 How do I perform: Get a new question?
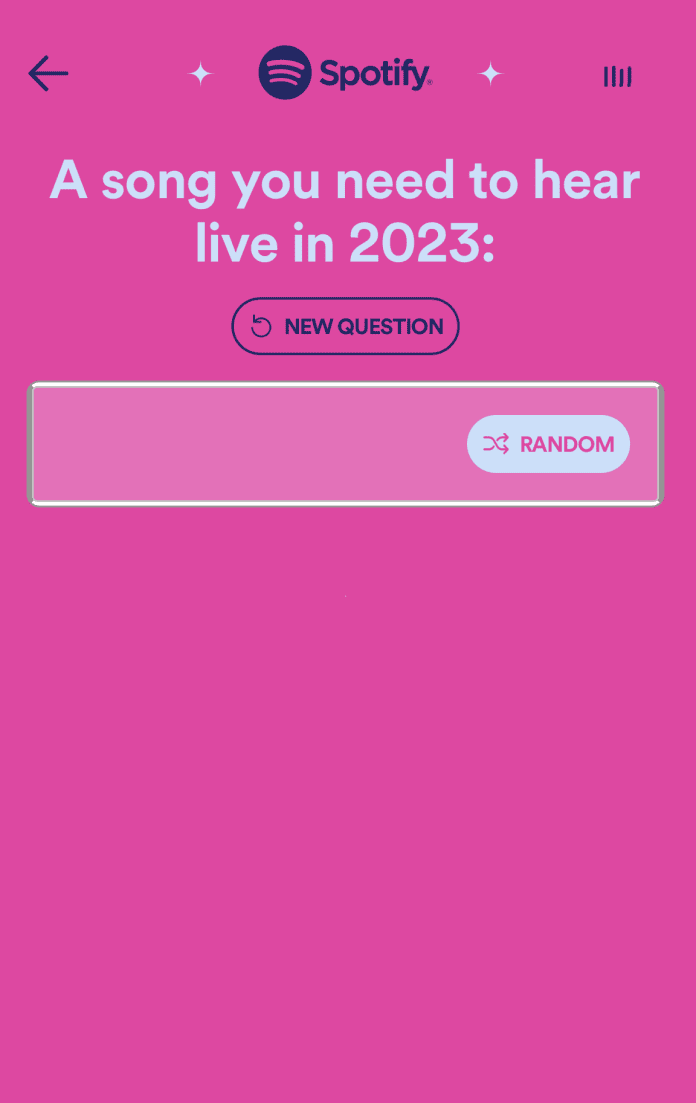click(x=345, y=326)
